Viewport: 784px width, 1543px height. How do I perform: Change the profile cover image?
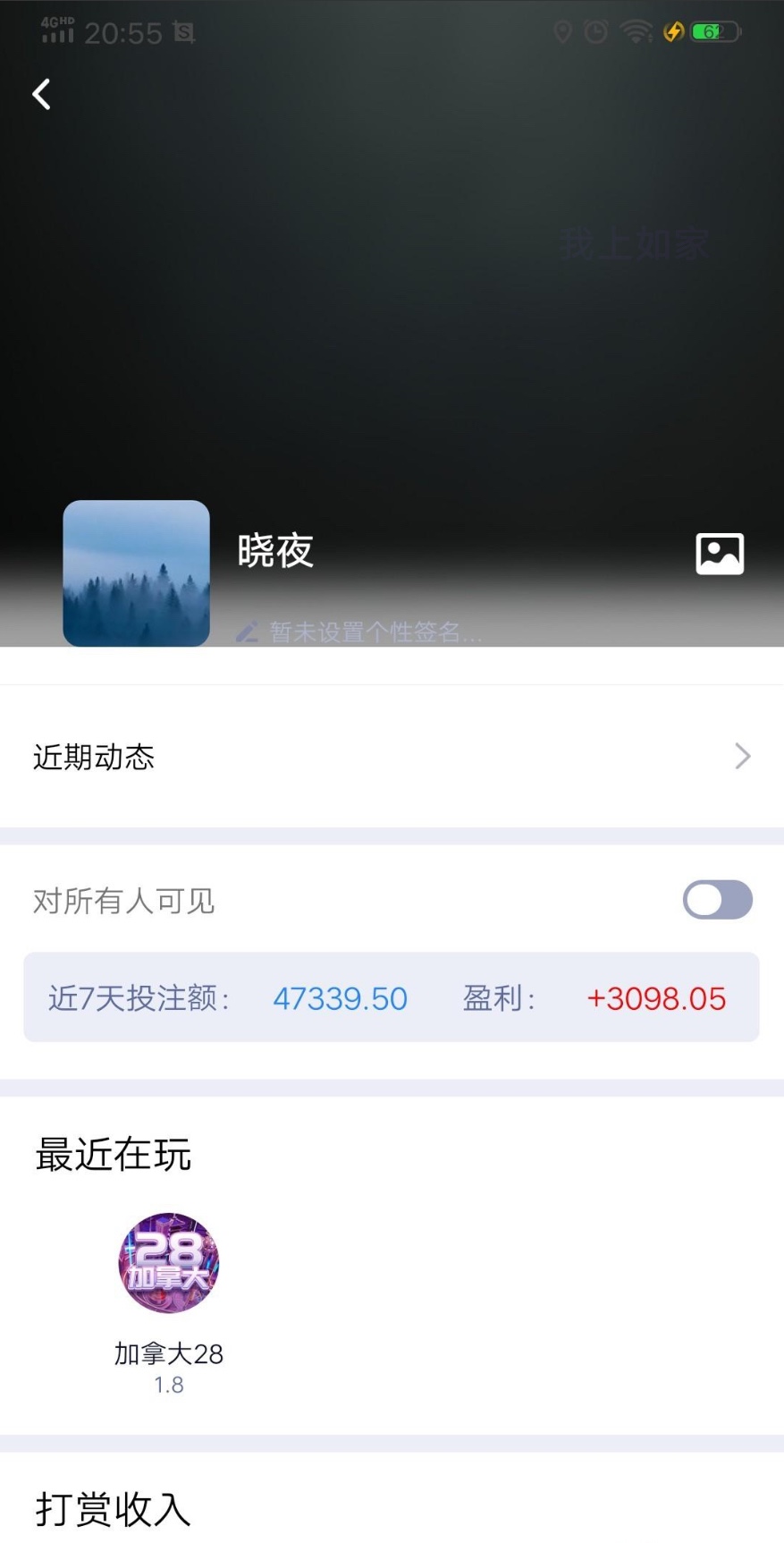pyautogui.click(x=720, y=554)
